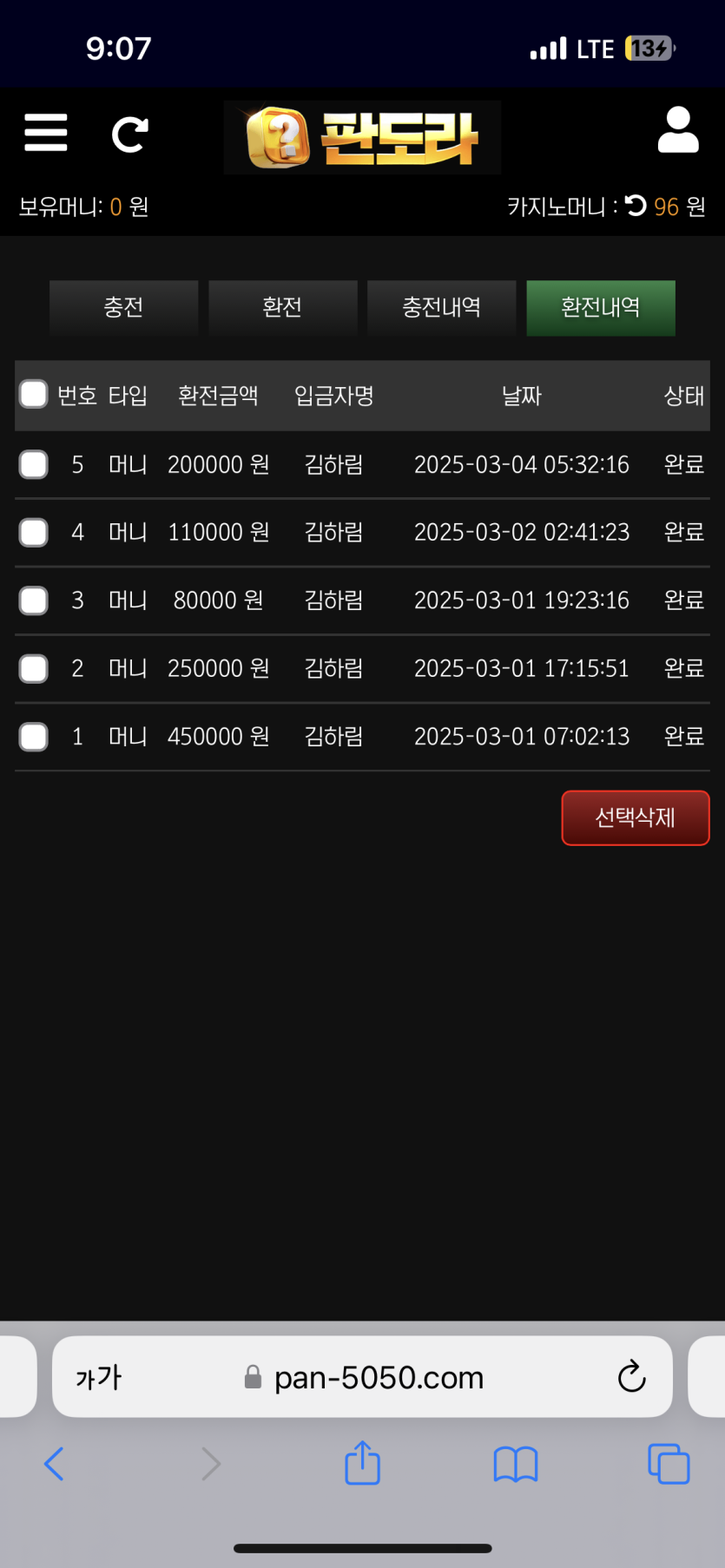725x1568 pixels.
Task: Select the 환전내역 tab
Action: [600, 307]
